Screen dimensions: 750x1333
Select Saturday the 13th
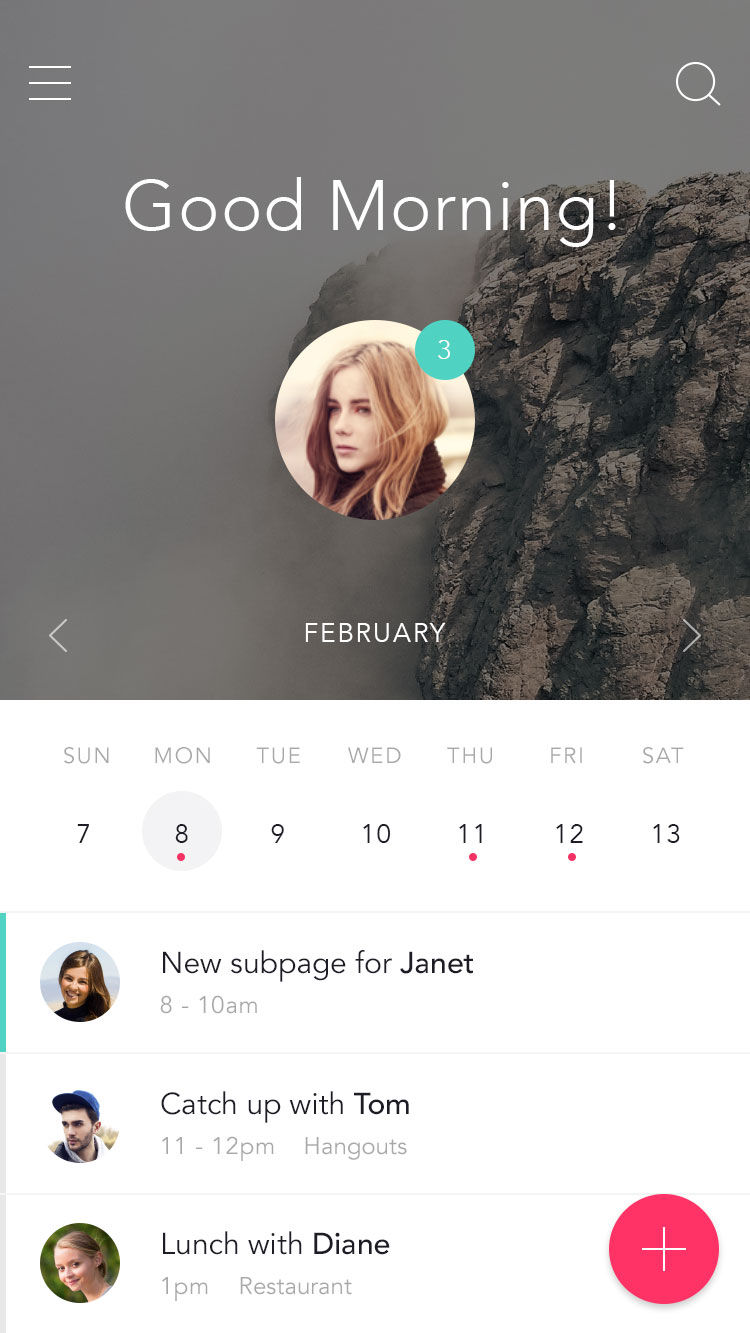pyautogui.click(x=666, y=834)
